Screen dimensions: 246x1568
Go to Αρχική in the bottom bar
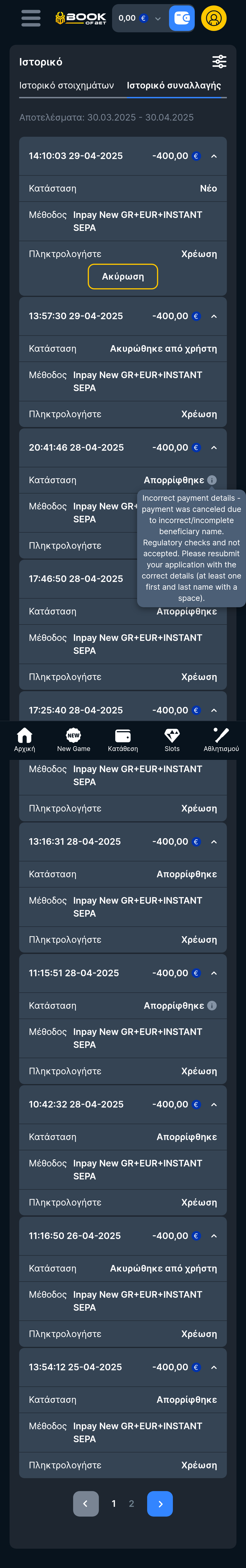[x=24, y=740]
